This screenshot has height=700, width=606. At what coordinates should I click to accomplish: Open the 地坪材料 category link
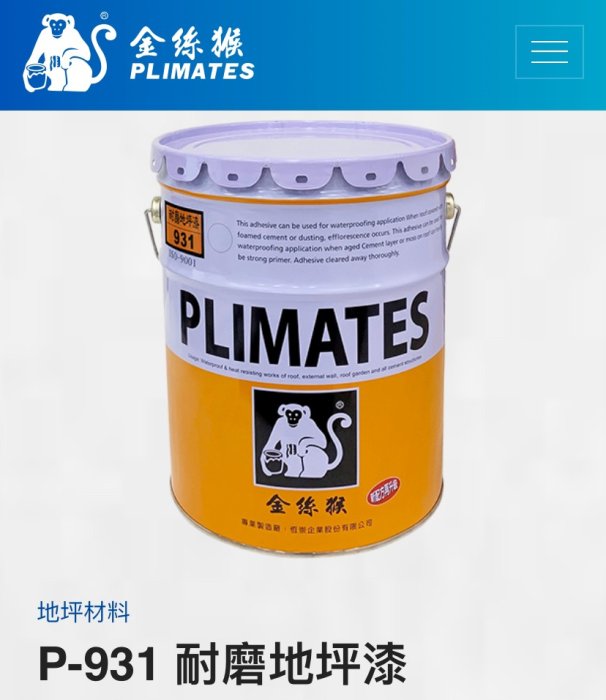click(83, 612)
